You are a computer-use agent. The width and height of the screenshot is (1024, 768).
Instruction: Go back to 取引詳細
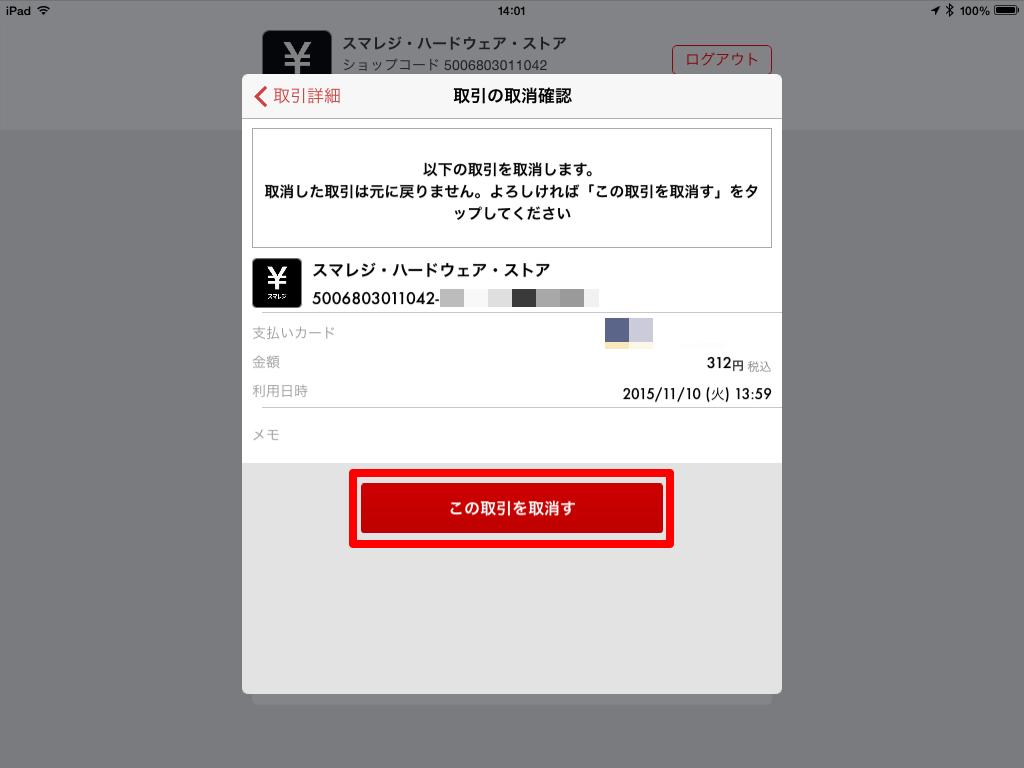point(297,96)
